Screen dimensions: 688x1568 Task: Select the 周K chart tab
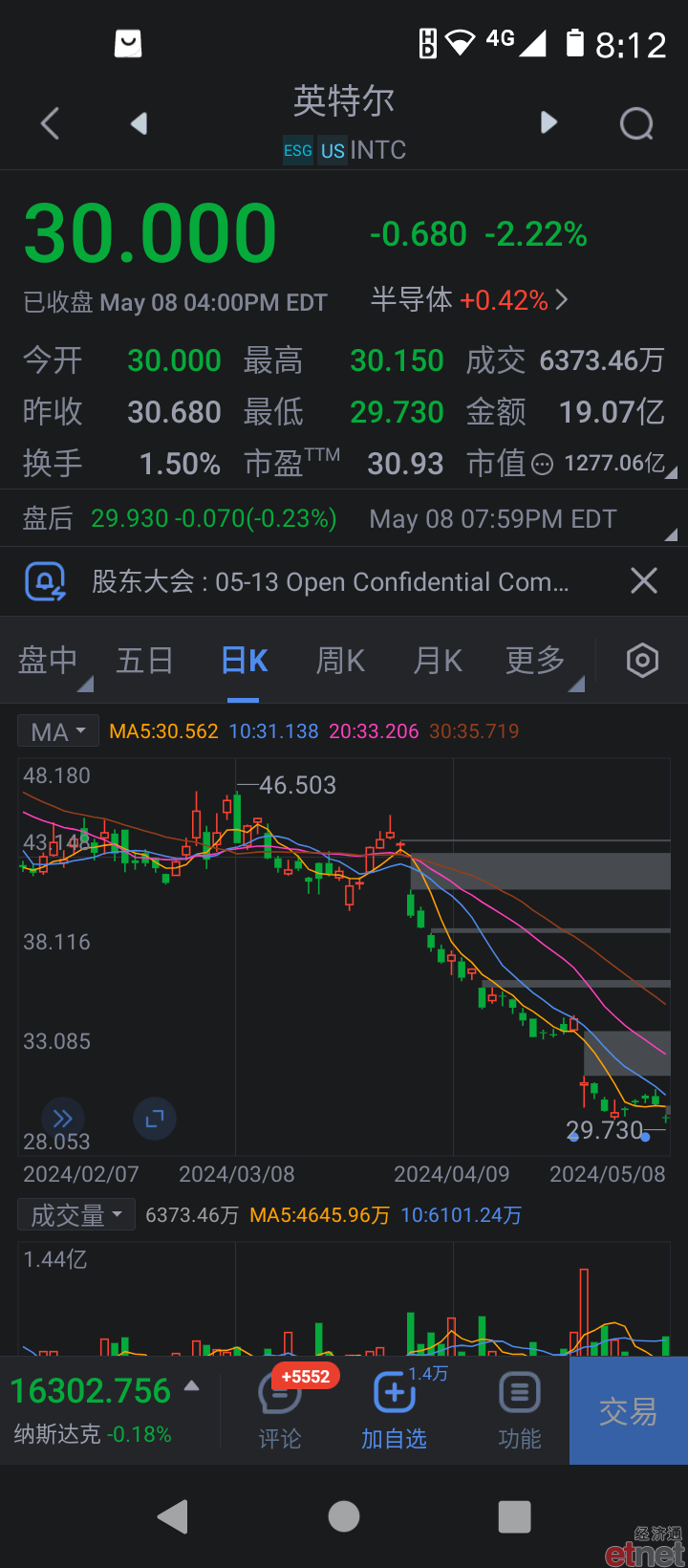click(340, 660)
